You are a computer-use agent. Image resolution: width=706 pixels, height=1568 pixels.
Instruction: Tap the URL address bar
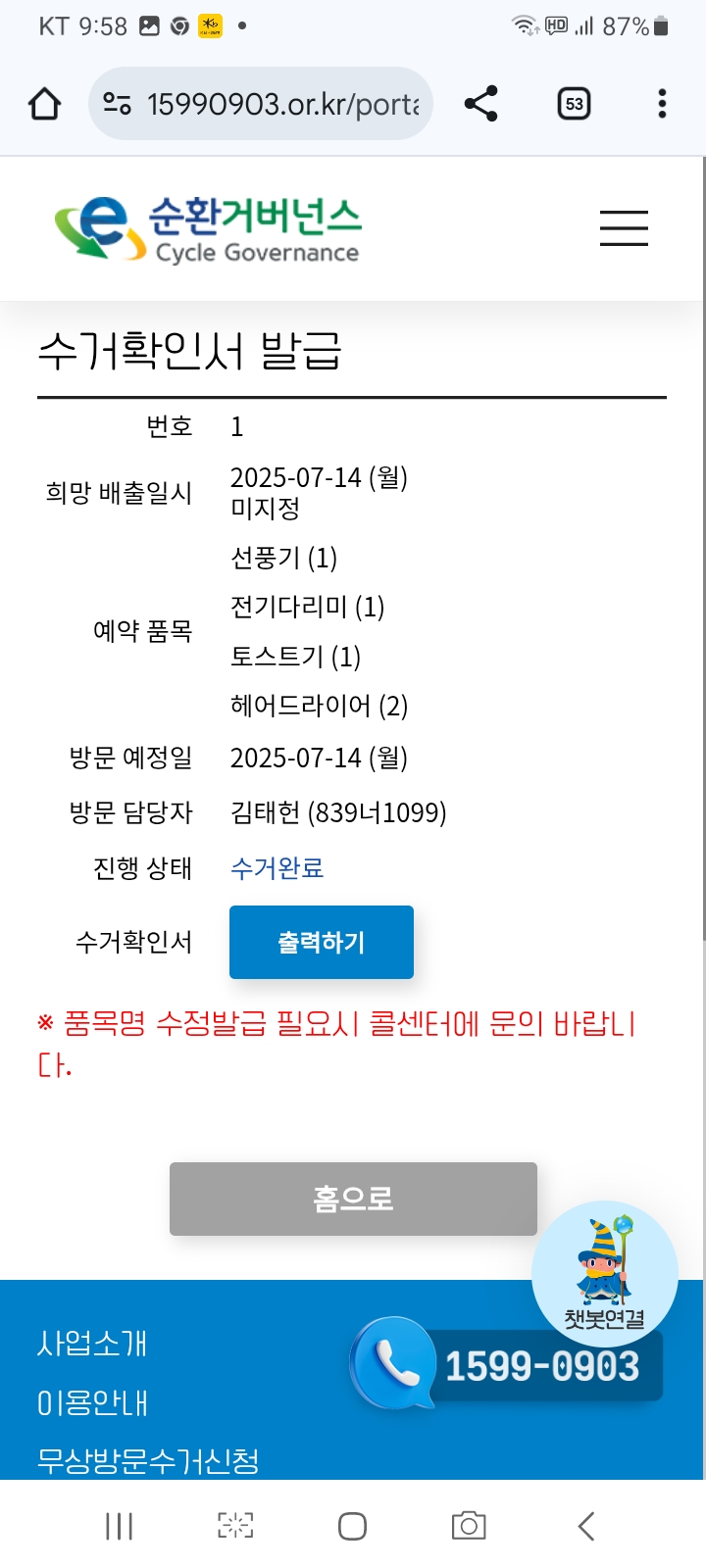coord(261,103)
